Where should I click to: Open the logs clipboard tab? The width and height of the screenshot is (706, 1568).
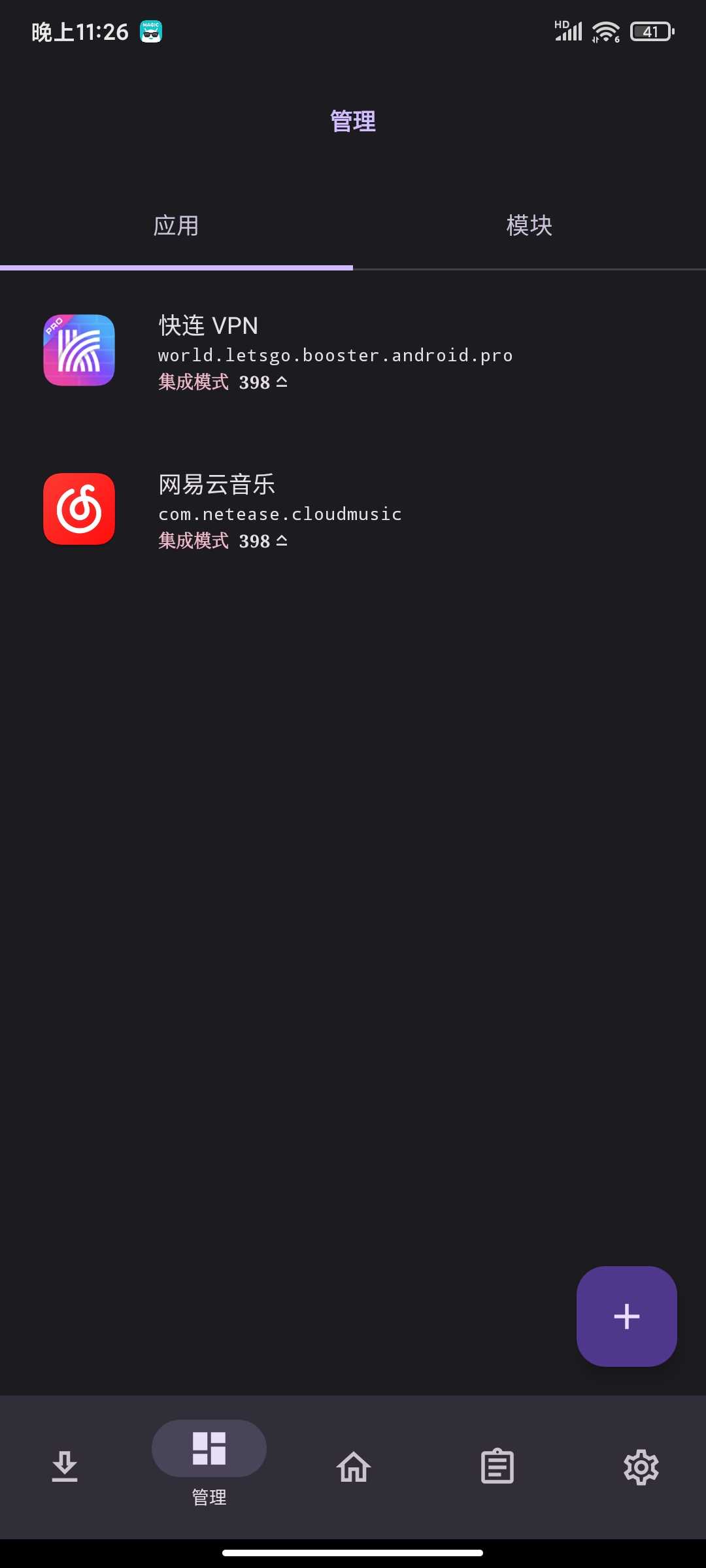(497, 1466)
